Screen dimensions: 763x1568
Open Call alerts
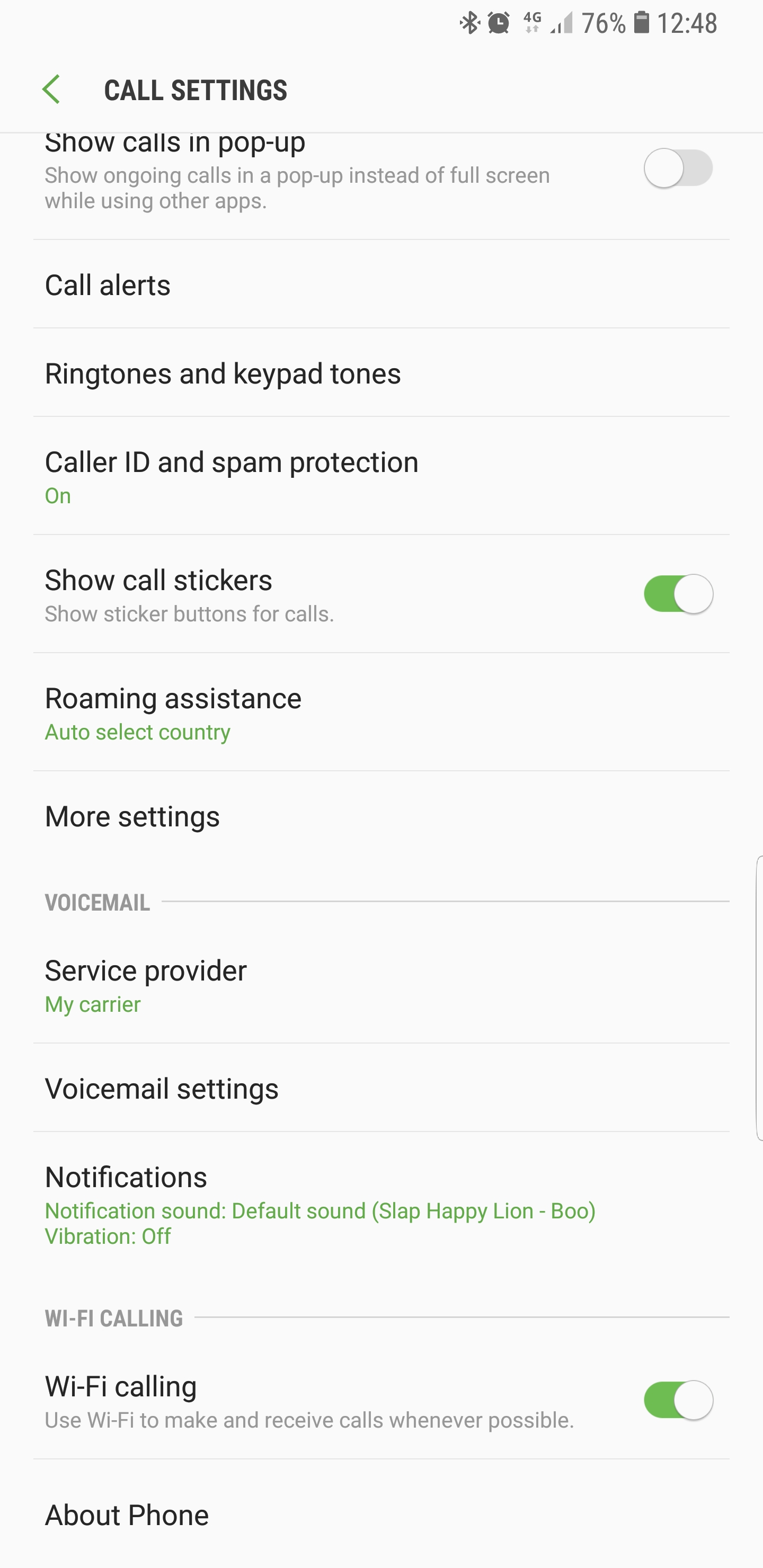pyautogui.click(x=381, y=285)
